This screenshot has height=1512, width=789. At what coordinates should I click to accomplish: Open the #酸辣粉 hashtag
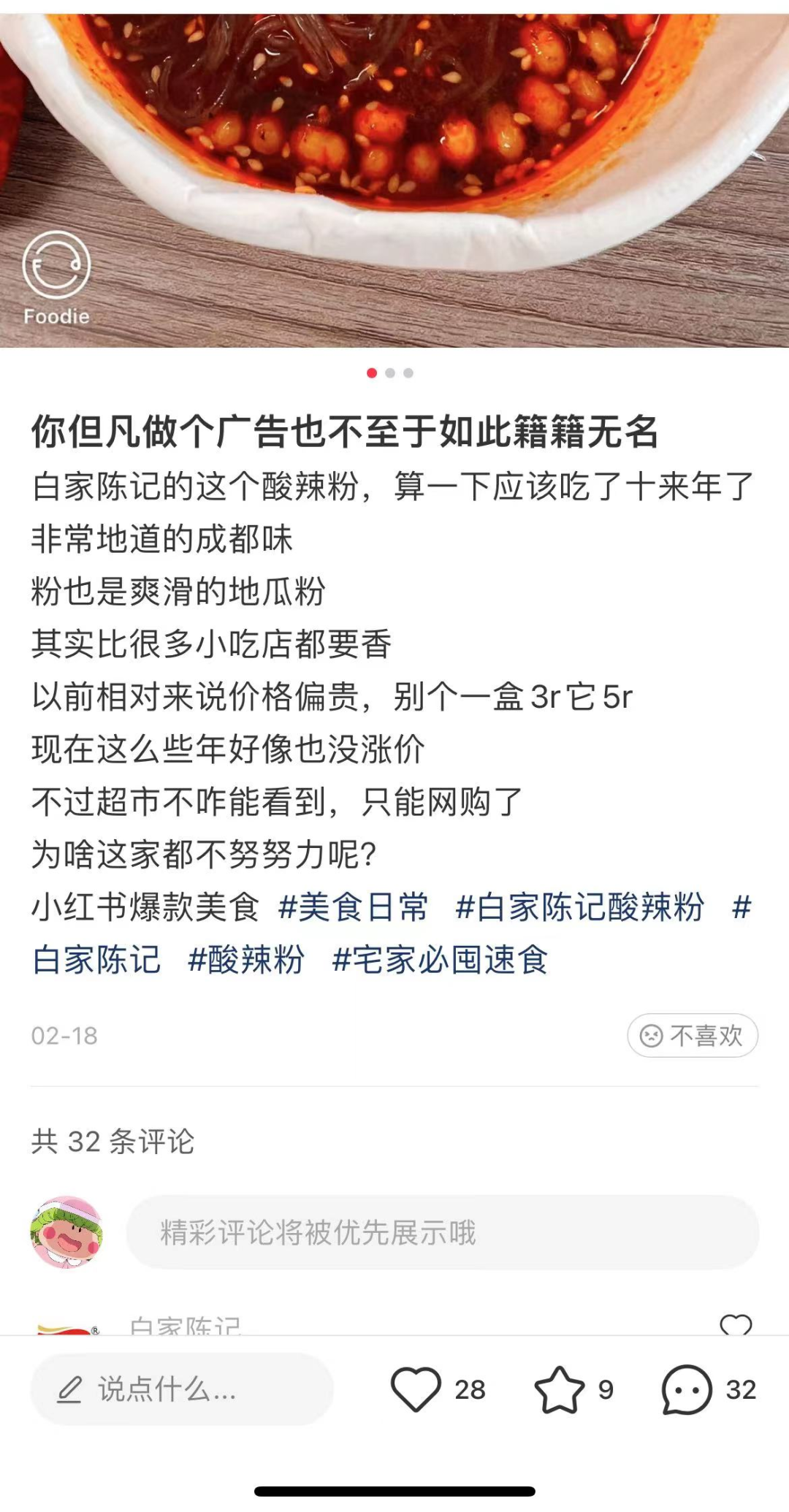[x=246, y=960]
